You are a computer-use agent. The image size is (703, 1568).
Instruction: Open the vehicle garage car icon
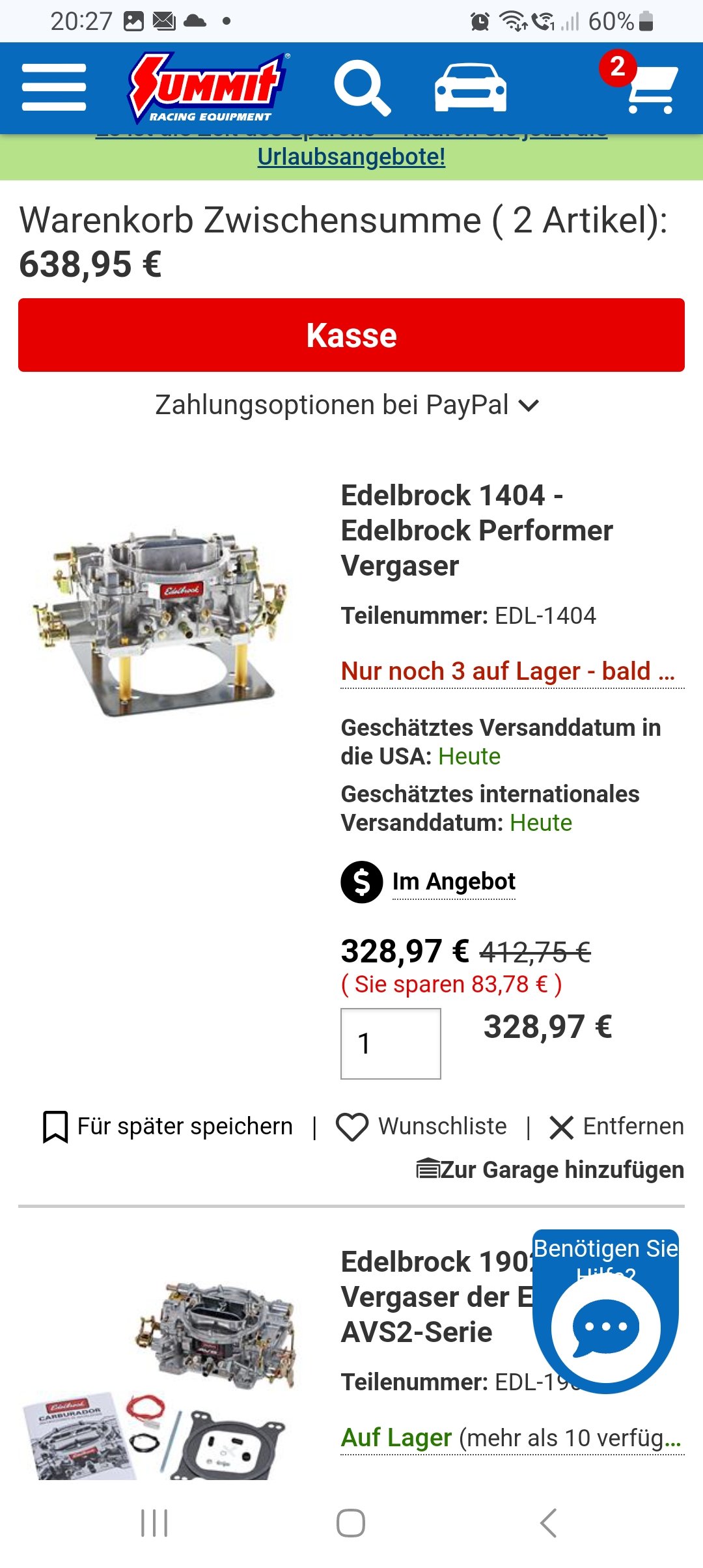coord(471,88)
